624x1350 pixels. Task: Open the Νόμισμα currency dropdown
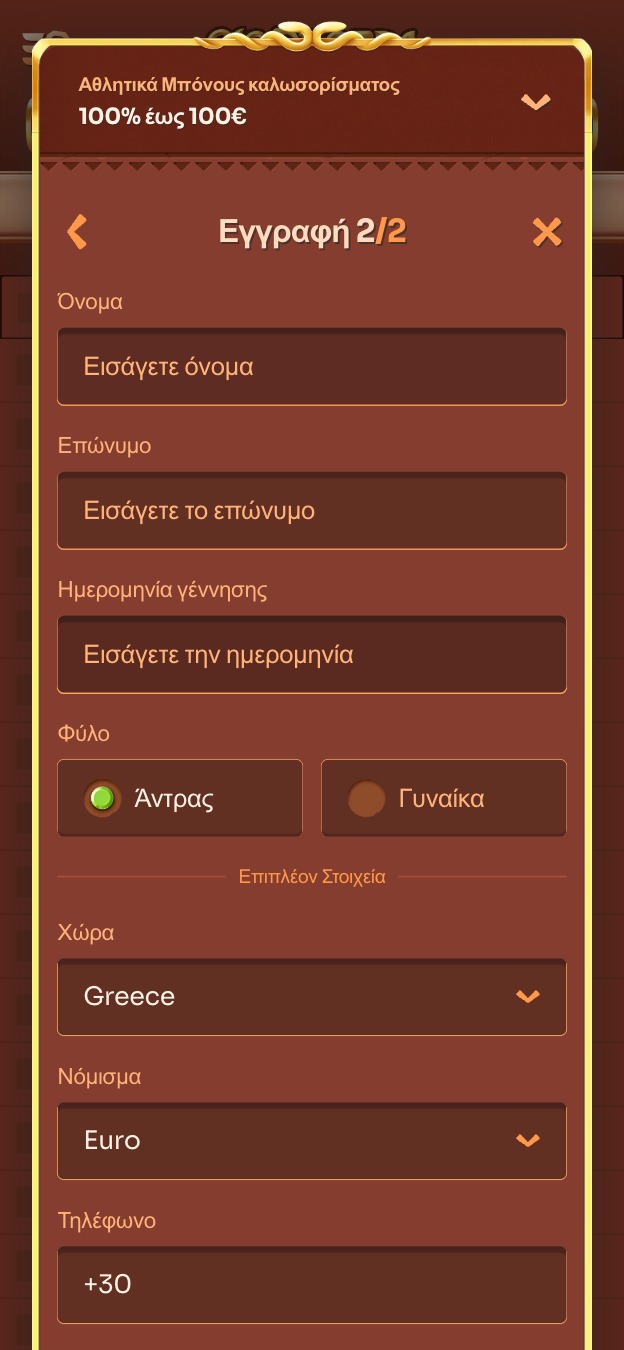coord(311,1141)
